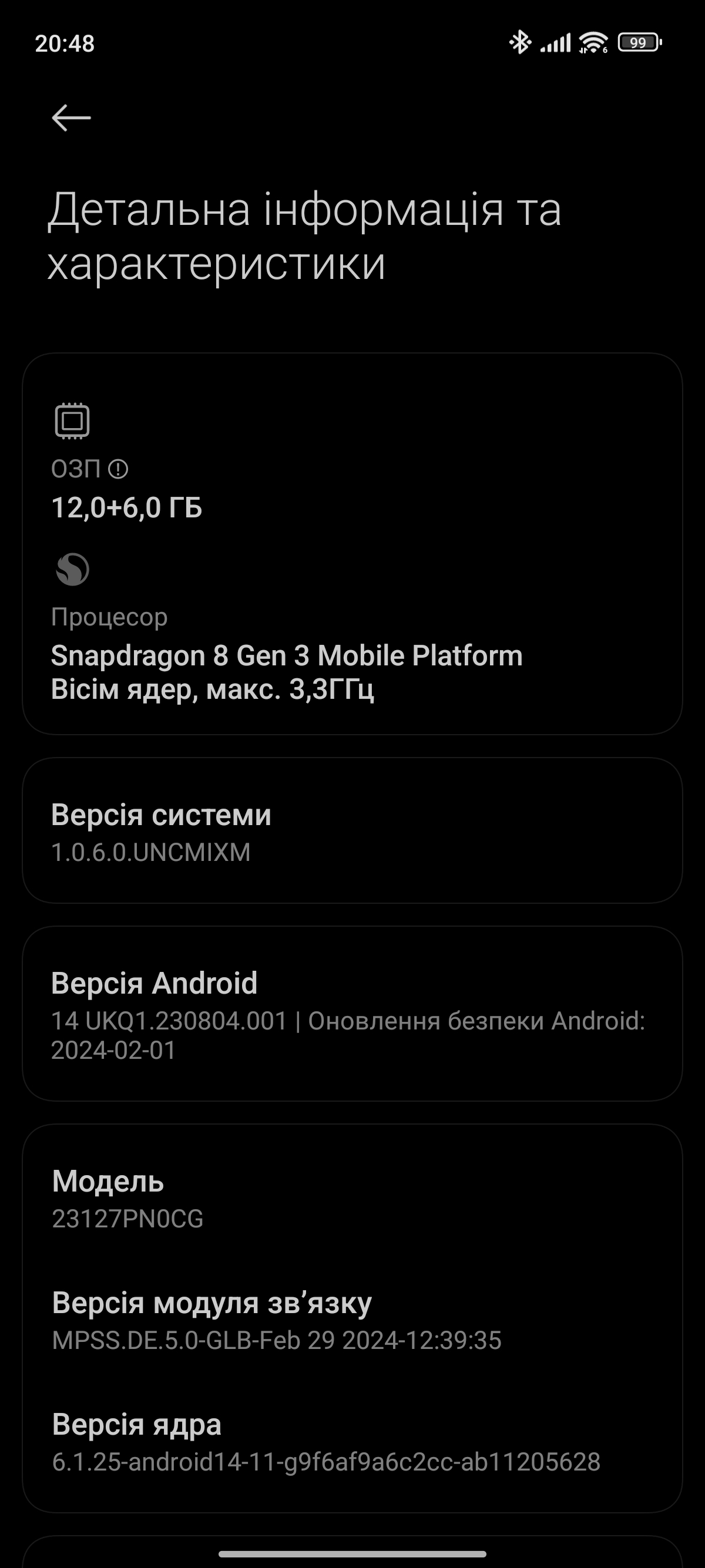
Task: Open the info icon next to ОЗП
Action: (118, 469)
